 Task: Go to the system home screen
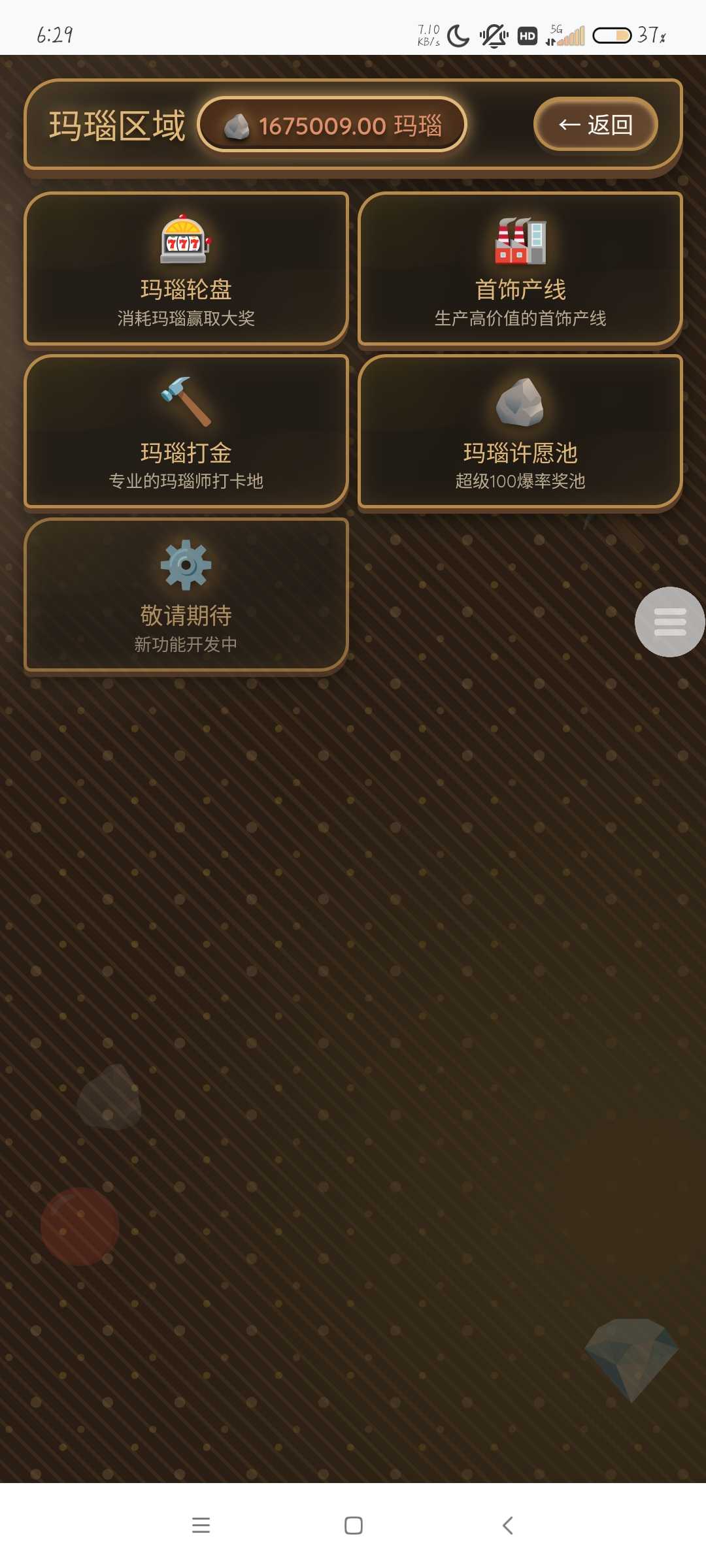coord(354,1526)
